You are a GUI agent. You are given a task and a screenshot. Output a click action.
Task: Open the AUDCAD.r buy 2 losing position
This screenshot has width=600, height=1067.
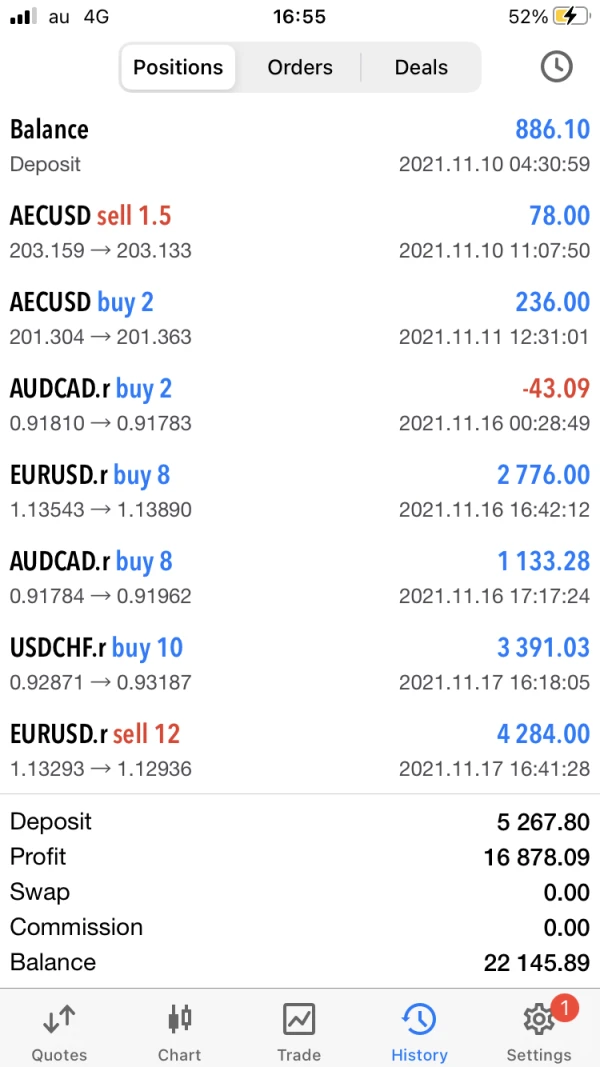point(300,405)
